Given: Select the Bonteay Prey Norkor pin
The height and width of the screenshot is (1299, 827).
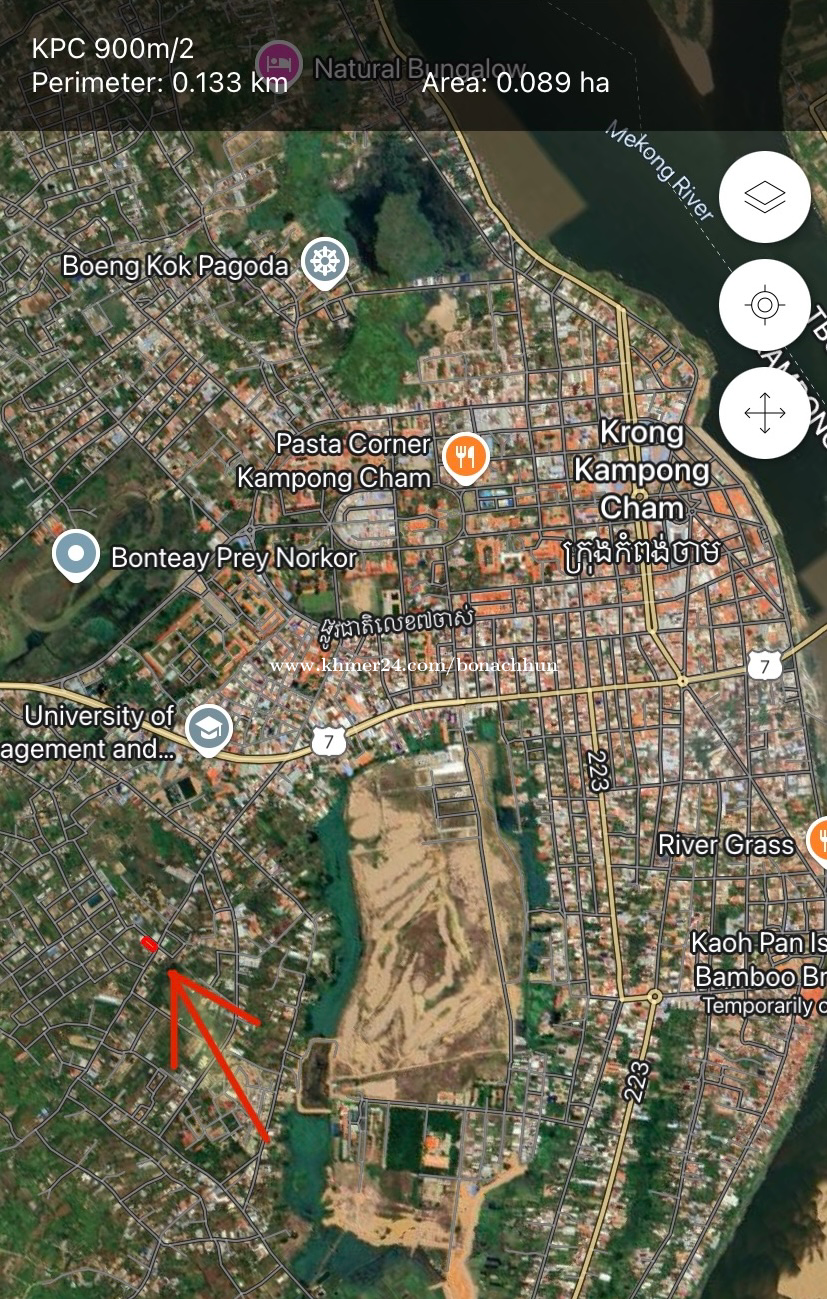Looking at the screenshot, I should pyautogui.click(x=76, y=555).
